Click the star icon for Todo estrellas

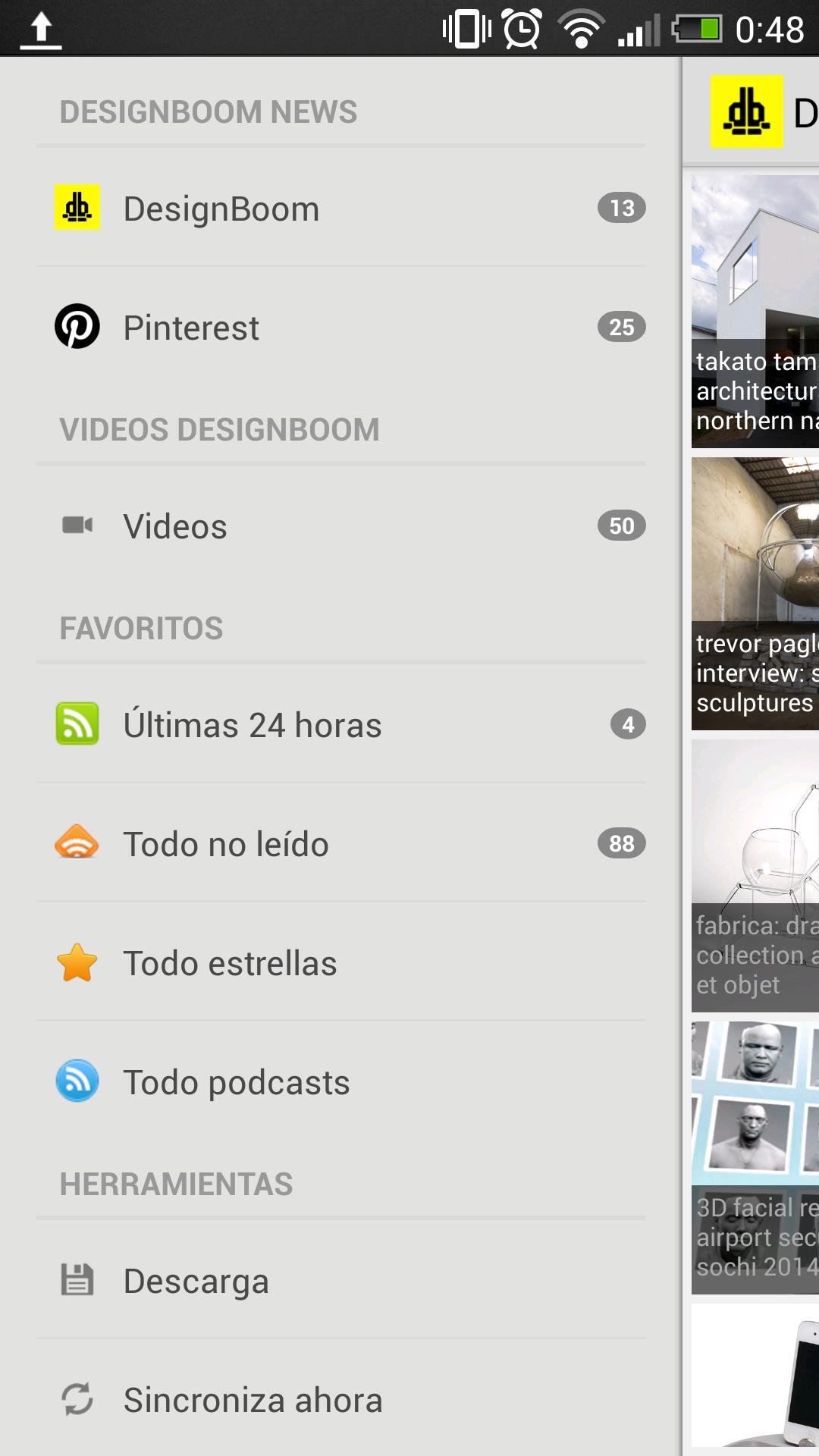coord(77,962)
